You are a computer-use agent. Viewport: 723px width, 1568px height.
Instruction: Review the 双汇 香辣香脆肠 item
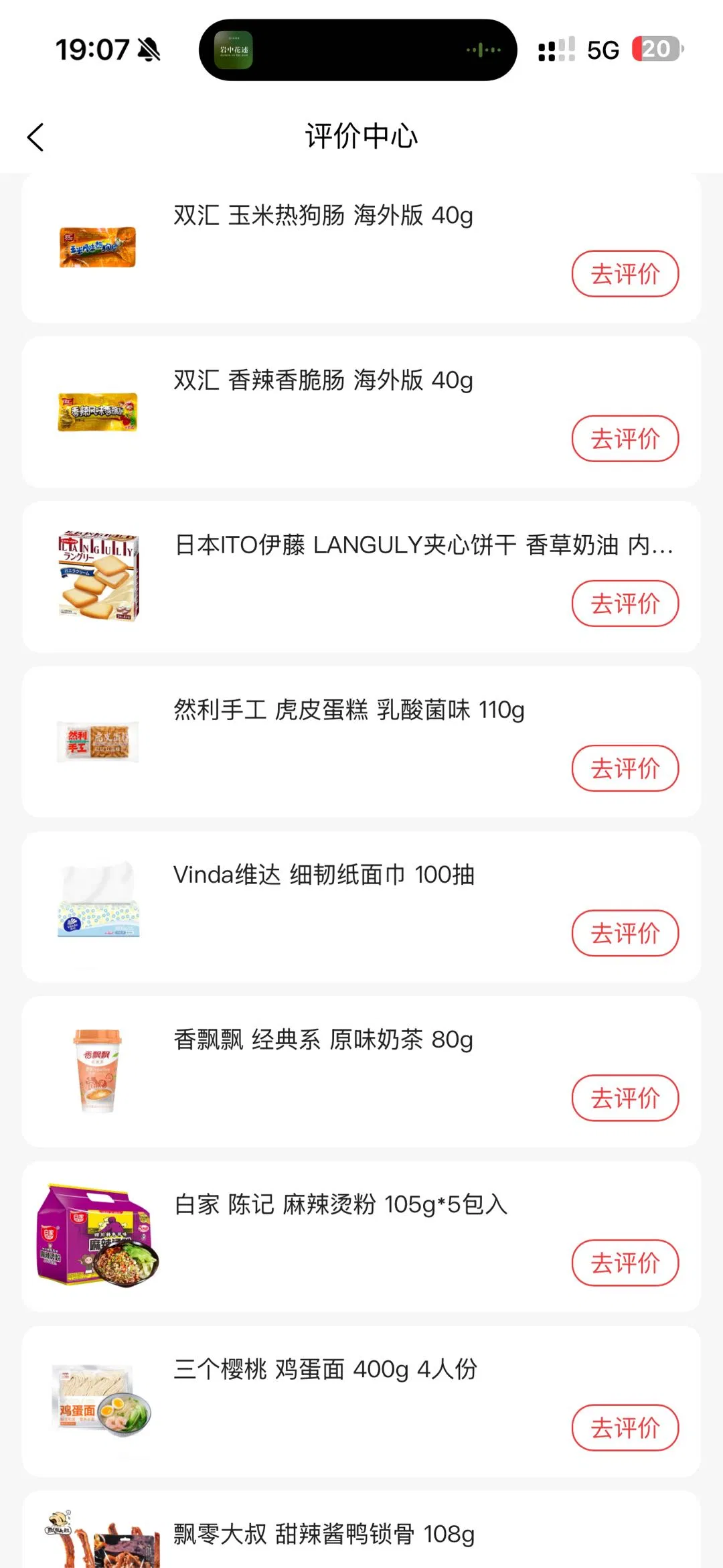pyautogui.click(x=625, y=439)
